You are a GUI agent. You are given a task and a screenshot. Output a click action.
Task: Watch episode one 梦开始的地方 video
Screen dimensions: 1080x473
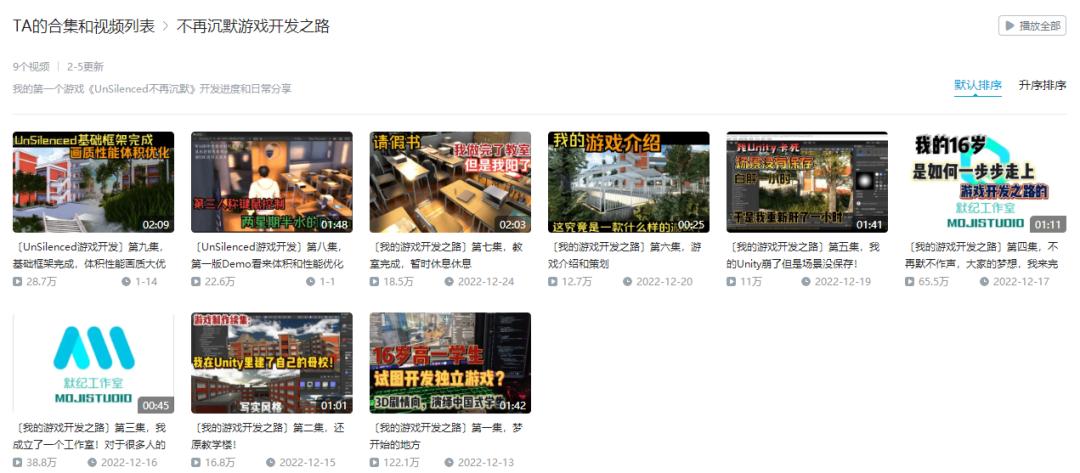point(450,363)
